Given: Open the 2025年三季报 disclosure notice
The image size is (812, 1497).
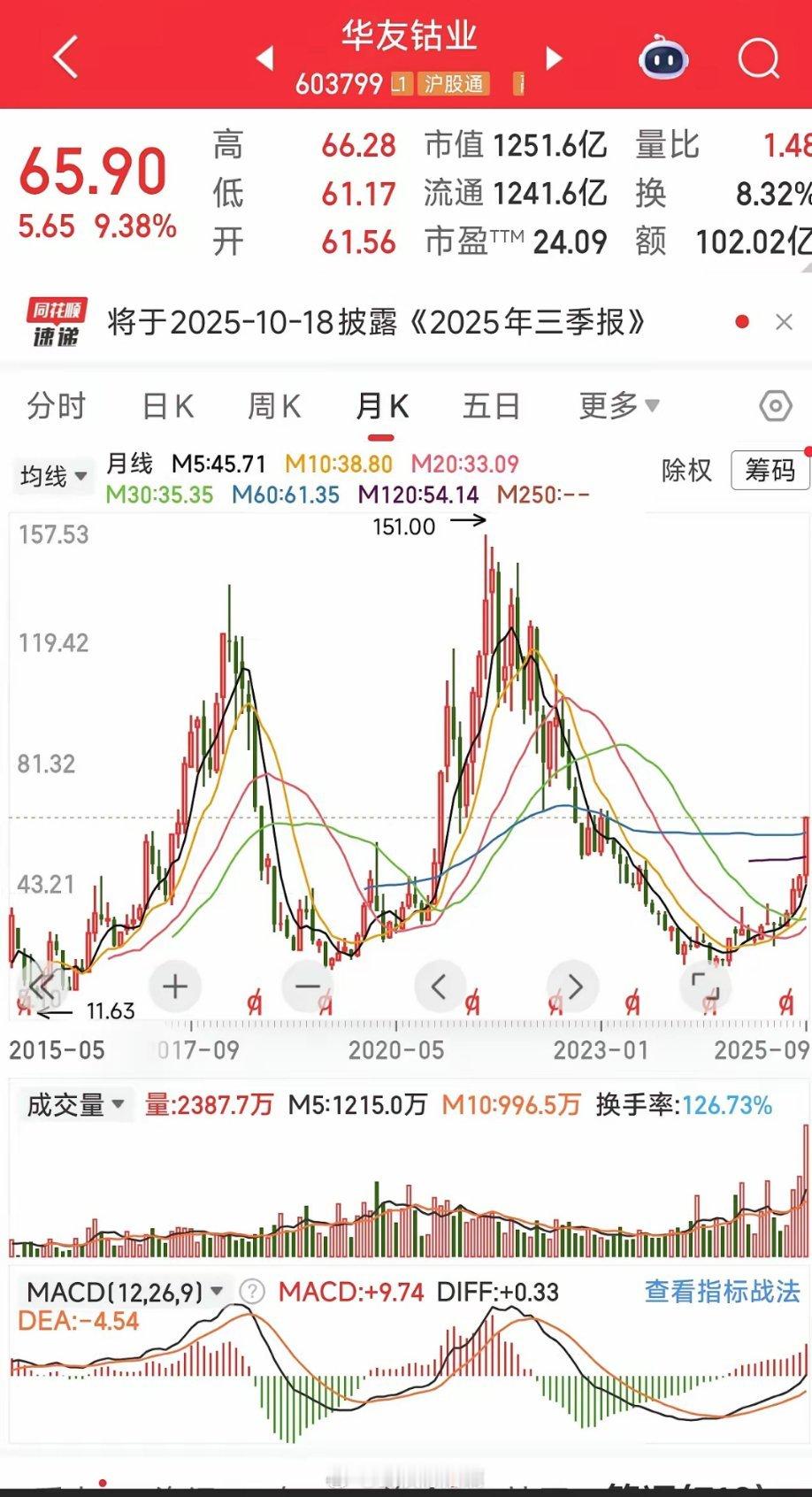Looking at the screenshot, I should pyautogui.click(x=376, y=323).
